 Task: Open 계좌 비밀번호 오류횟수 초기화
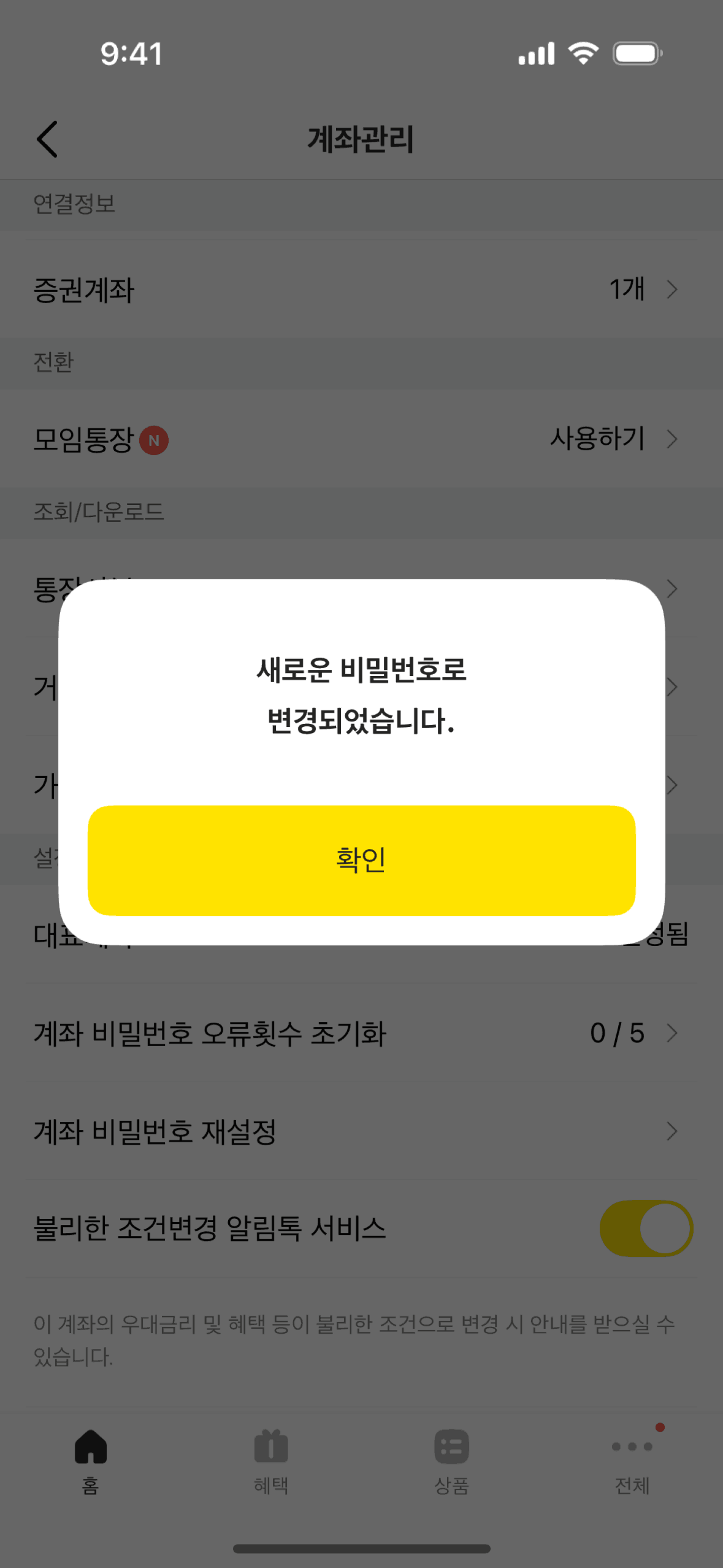coord(361,1033)
